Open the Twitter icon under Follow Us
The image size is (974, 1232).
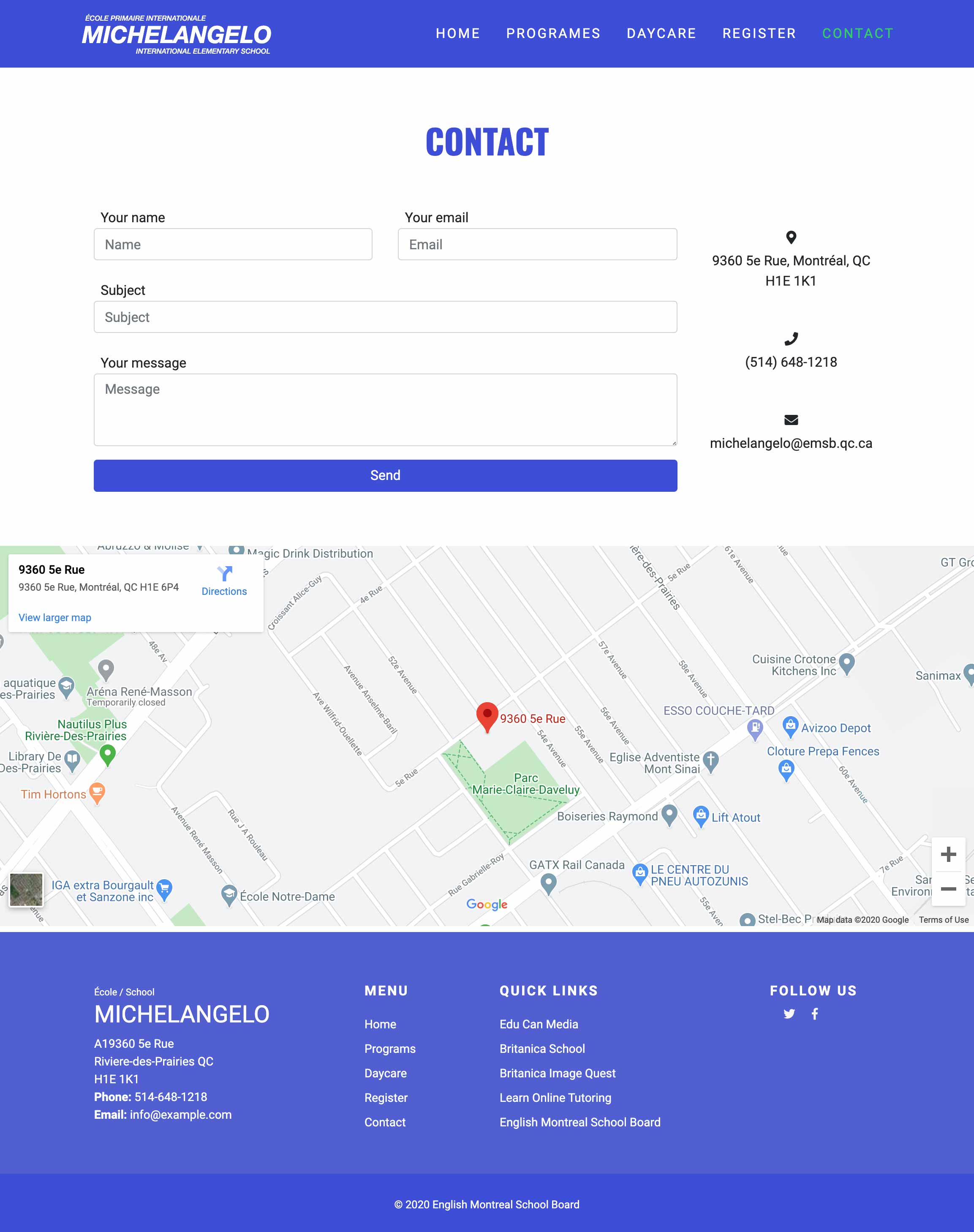point(789,1014)
